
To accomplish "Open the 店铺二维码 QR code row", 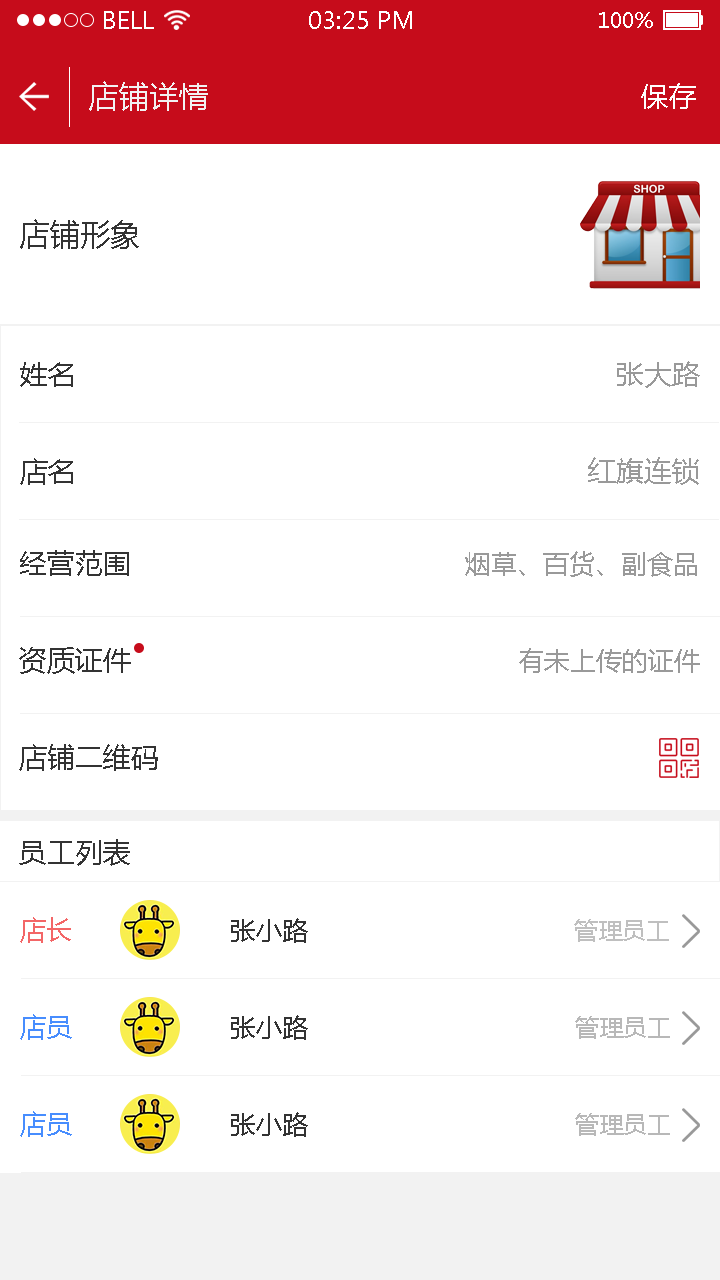I will point(678,758).
